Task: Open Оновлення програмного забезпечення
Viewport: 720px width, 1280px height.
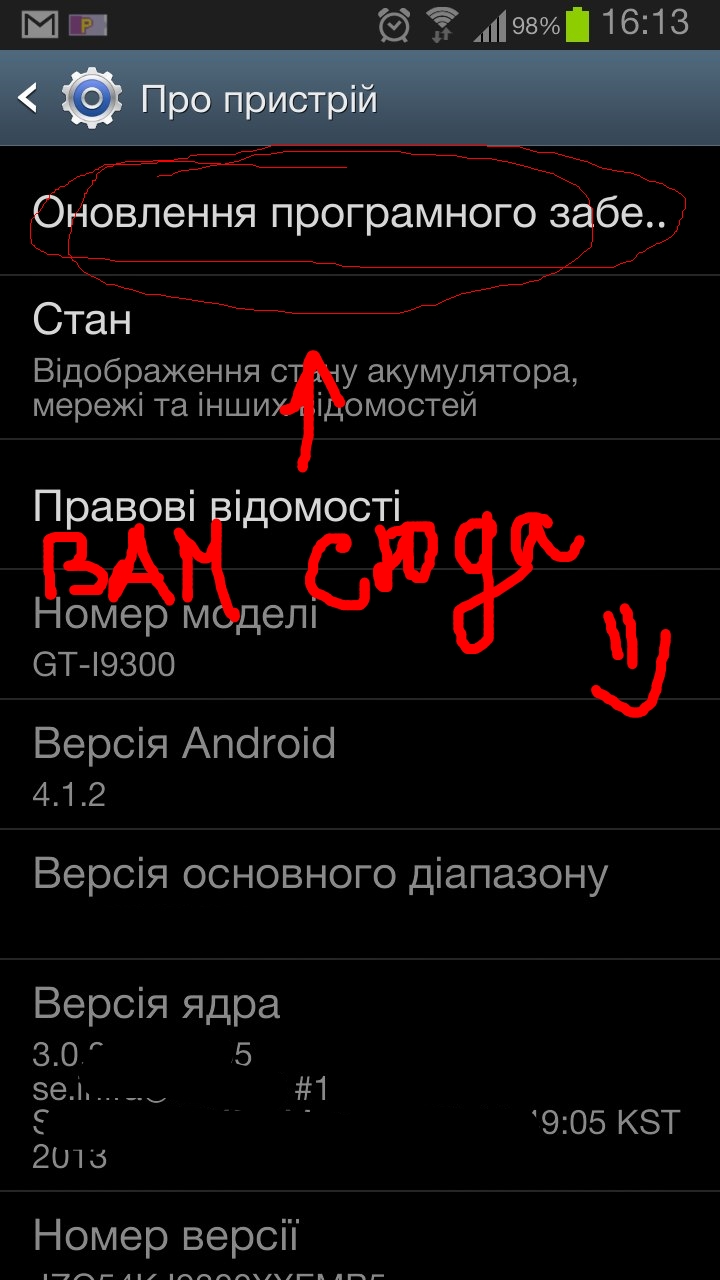Action: pyautogui.click(x=350, y=212)
